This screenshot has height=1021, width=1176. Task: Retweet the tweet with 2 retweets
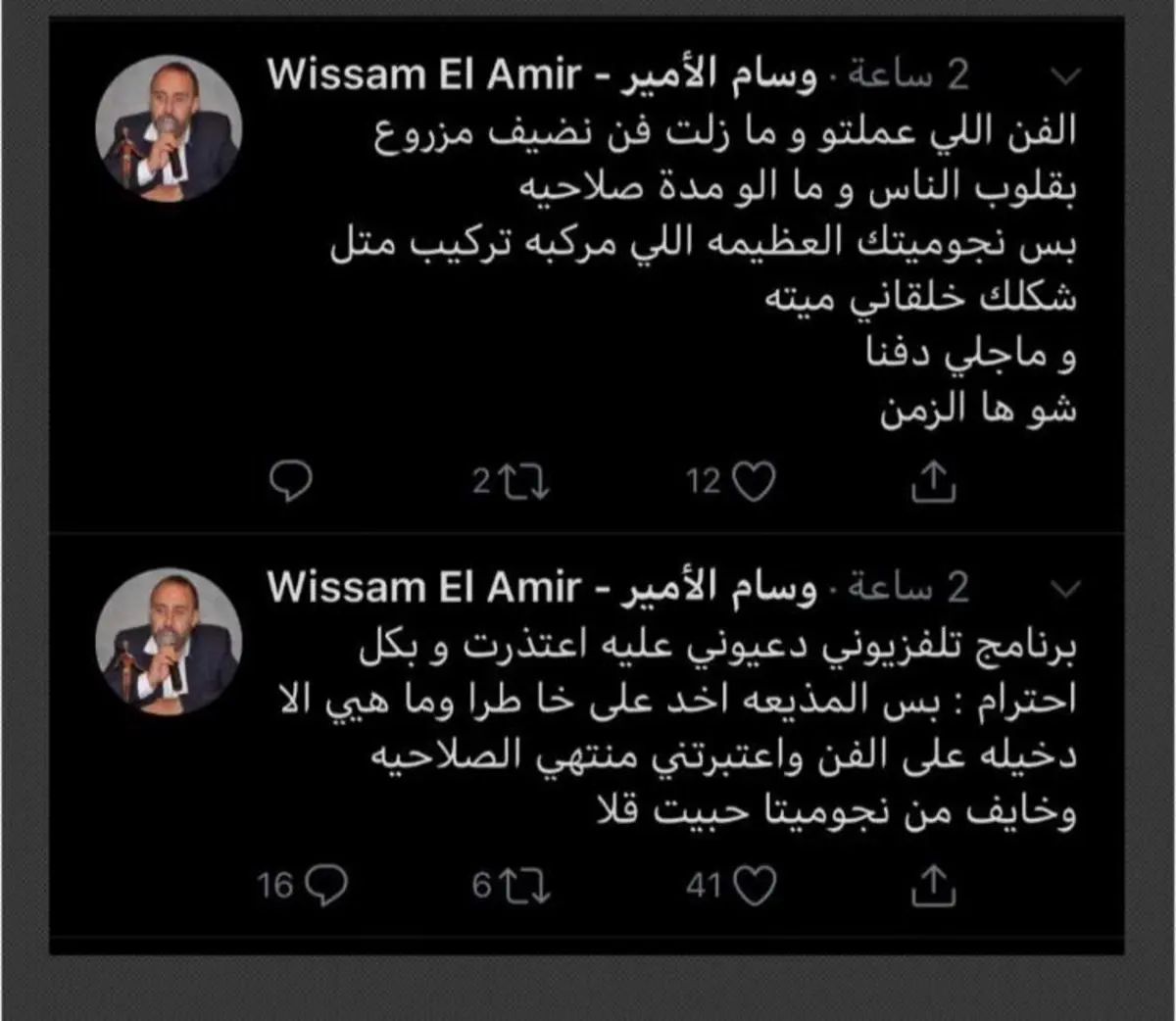tap(524, 481)
